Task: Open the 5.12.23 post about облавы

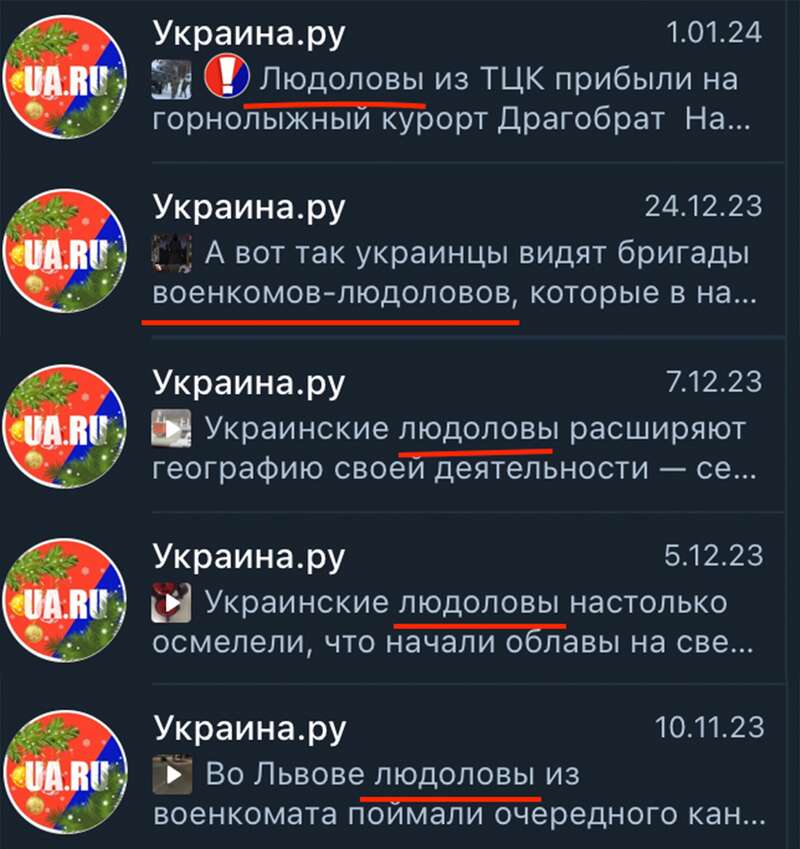Action: click(x=450, y=622)
